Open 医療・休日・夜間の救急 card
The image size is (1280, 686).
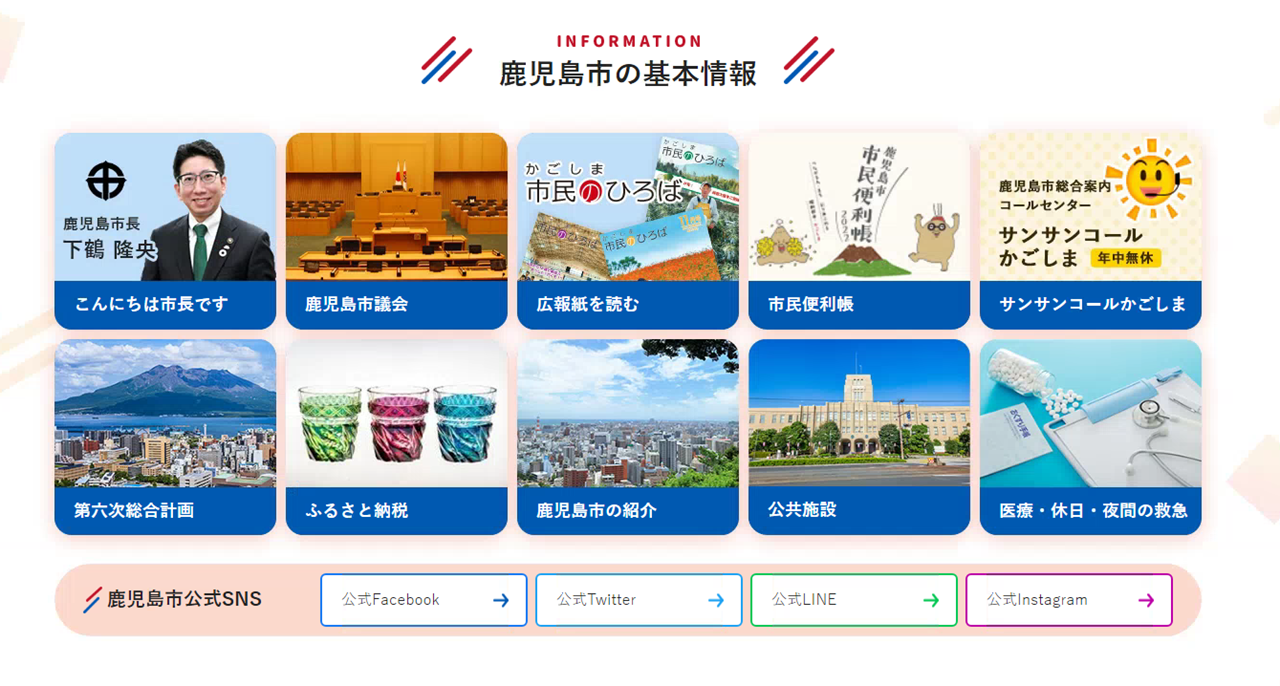(1090, 437)
